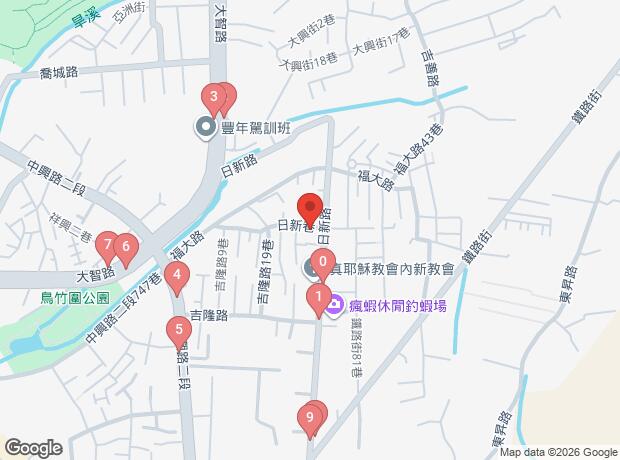Open the 豐年駕訓班 place icon
Screen dimensions: 620x460
[x=206, y=127]
